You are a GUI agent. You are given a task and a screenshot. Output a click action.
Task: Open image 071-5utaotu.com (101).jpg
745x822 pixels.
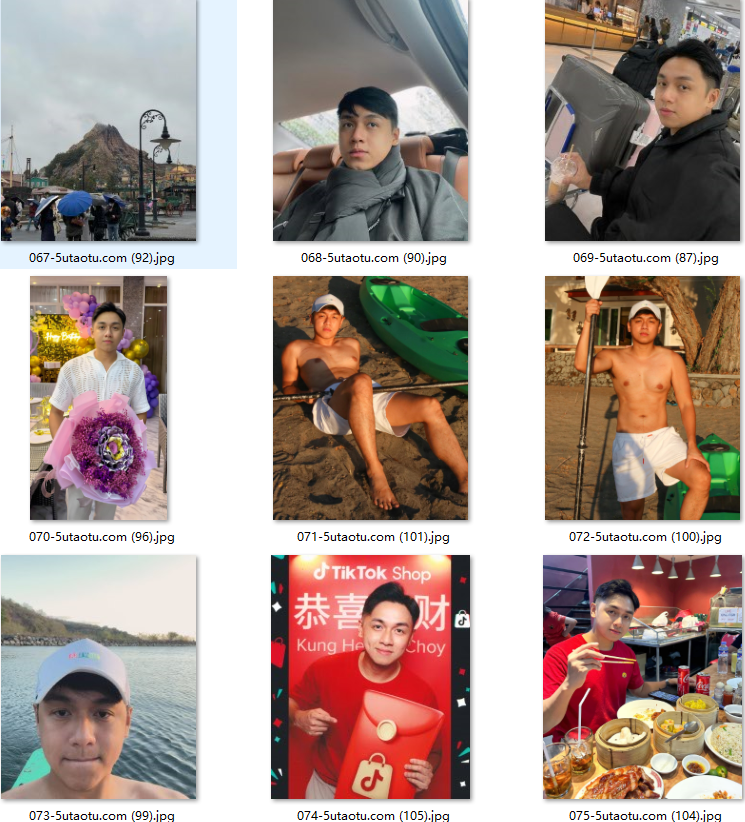[x=370, y=398]
